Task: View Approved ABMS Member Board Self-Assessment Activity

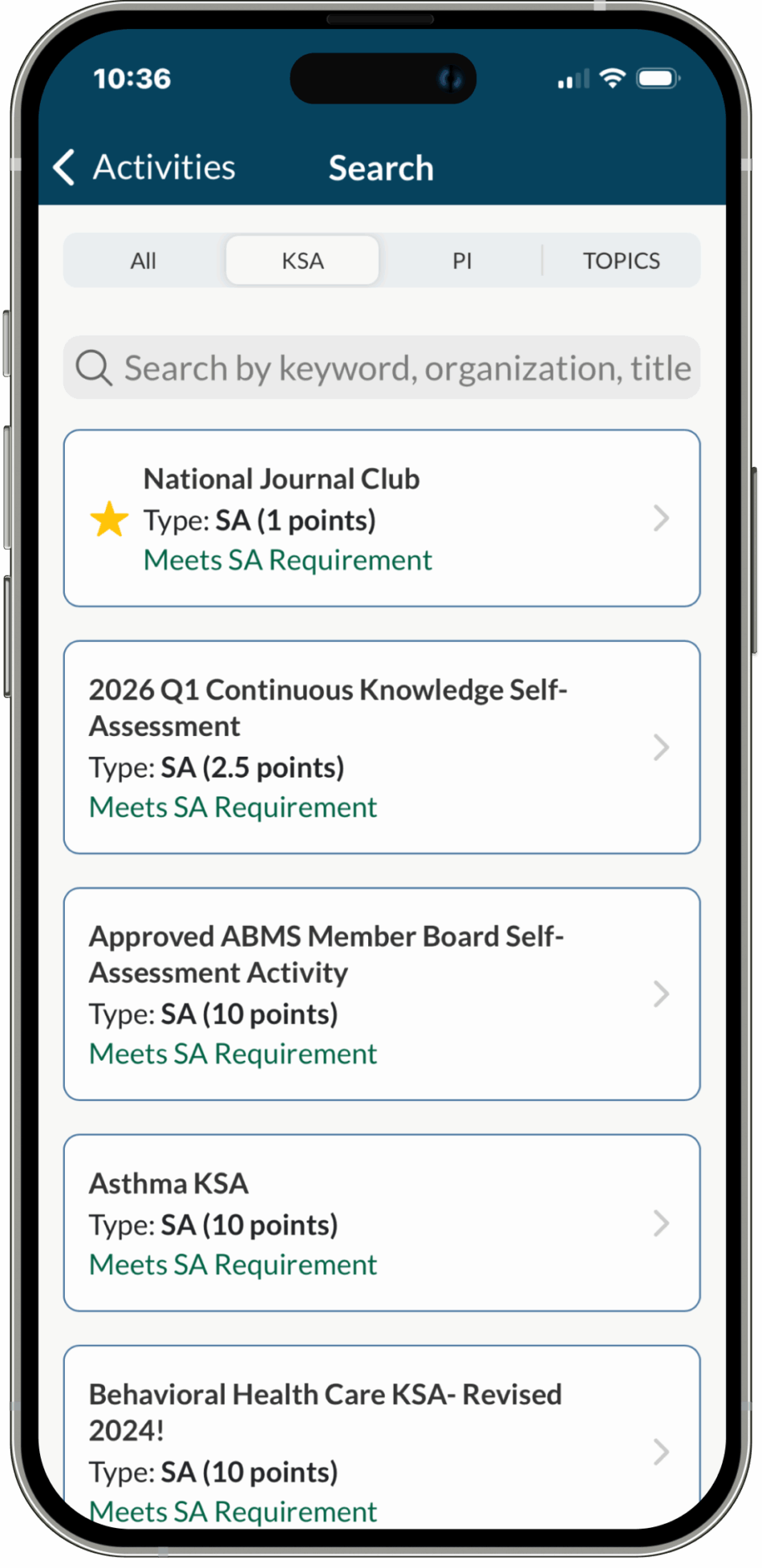Action: coord(382,993)
